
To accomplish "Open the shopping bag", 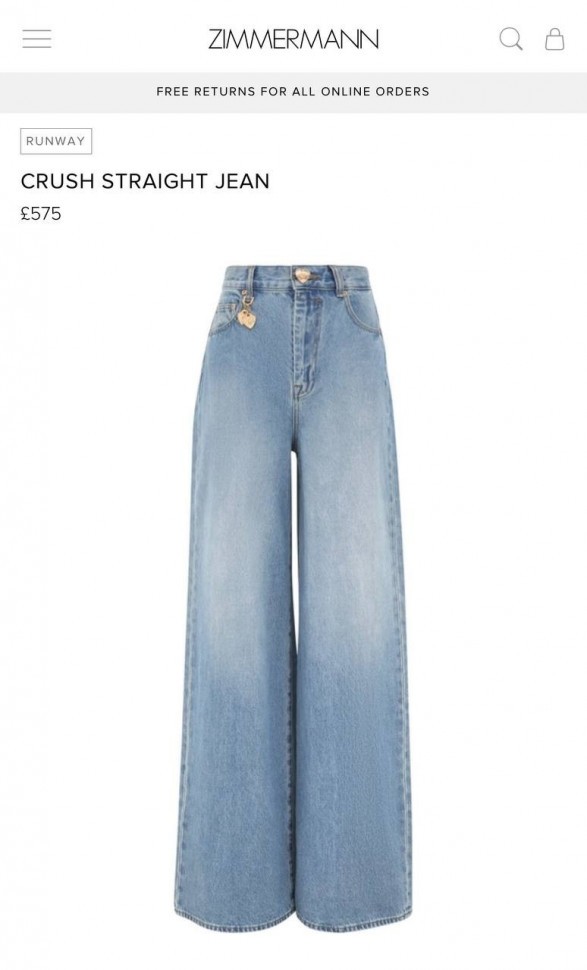I will [x=554, y=39].
